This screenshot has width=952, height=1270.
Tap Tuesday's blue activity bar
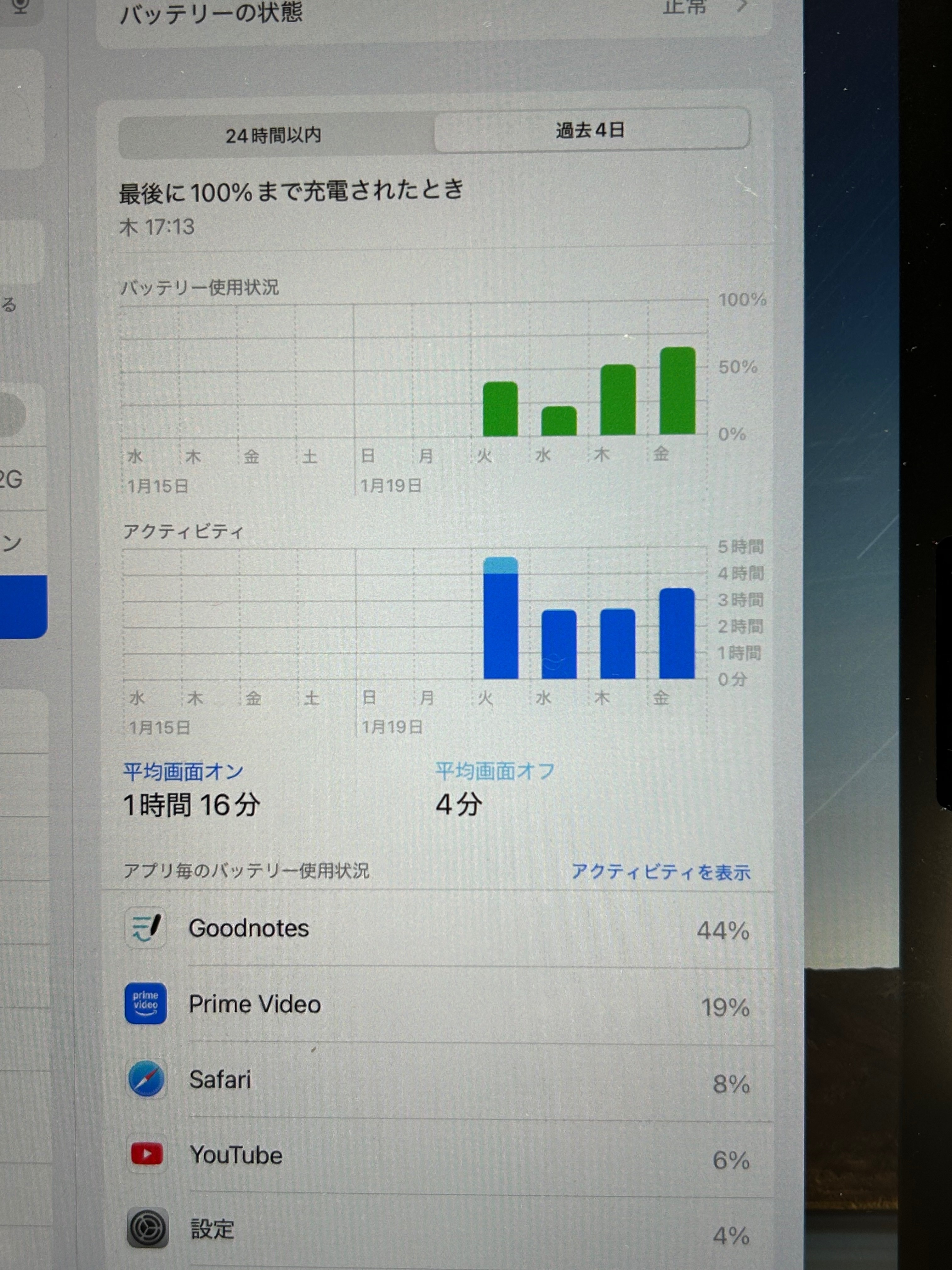coord(500,620)
